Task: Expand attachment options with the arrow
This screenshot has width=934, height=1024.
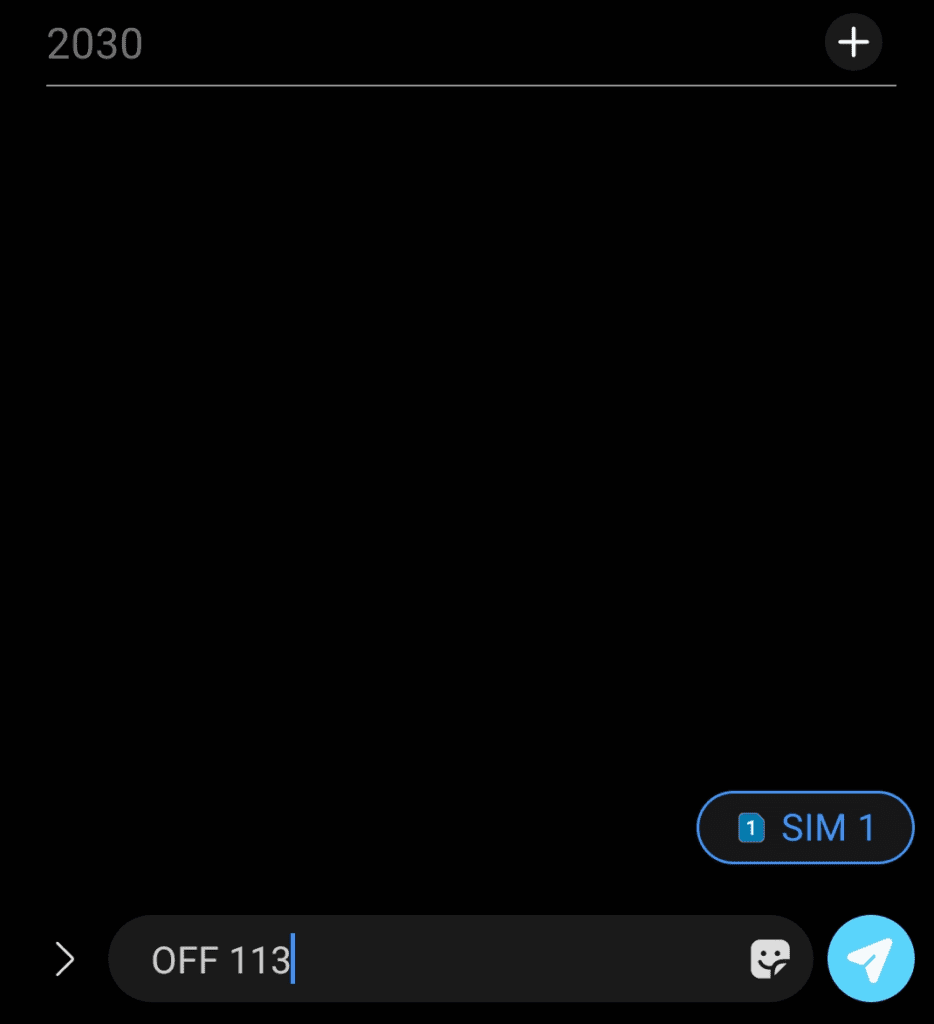Action: pos(65,960)
